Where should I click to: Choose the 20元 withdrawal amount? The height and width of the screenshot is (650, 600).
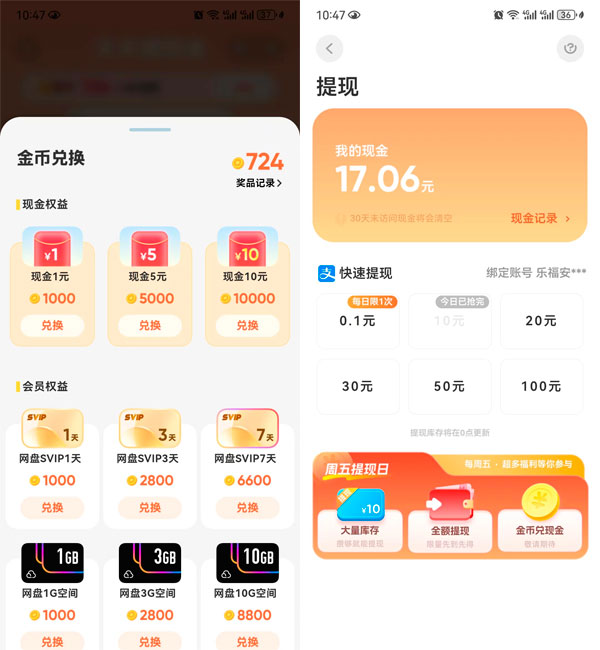(x=541, y=321)
